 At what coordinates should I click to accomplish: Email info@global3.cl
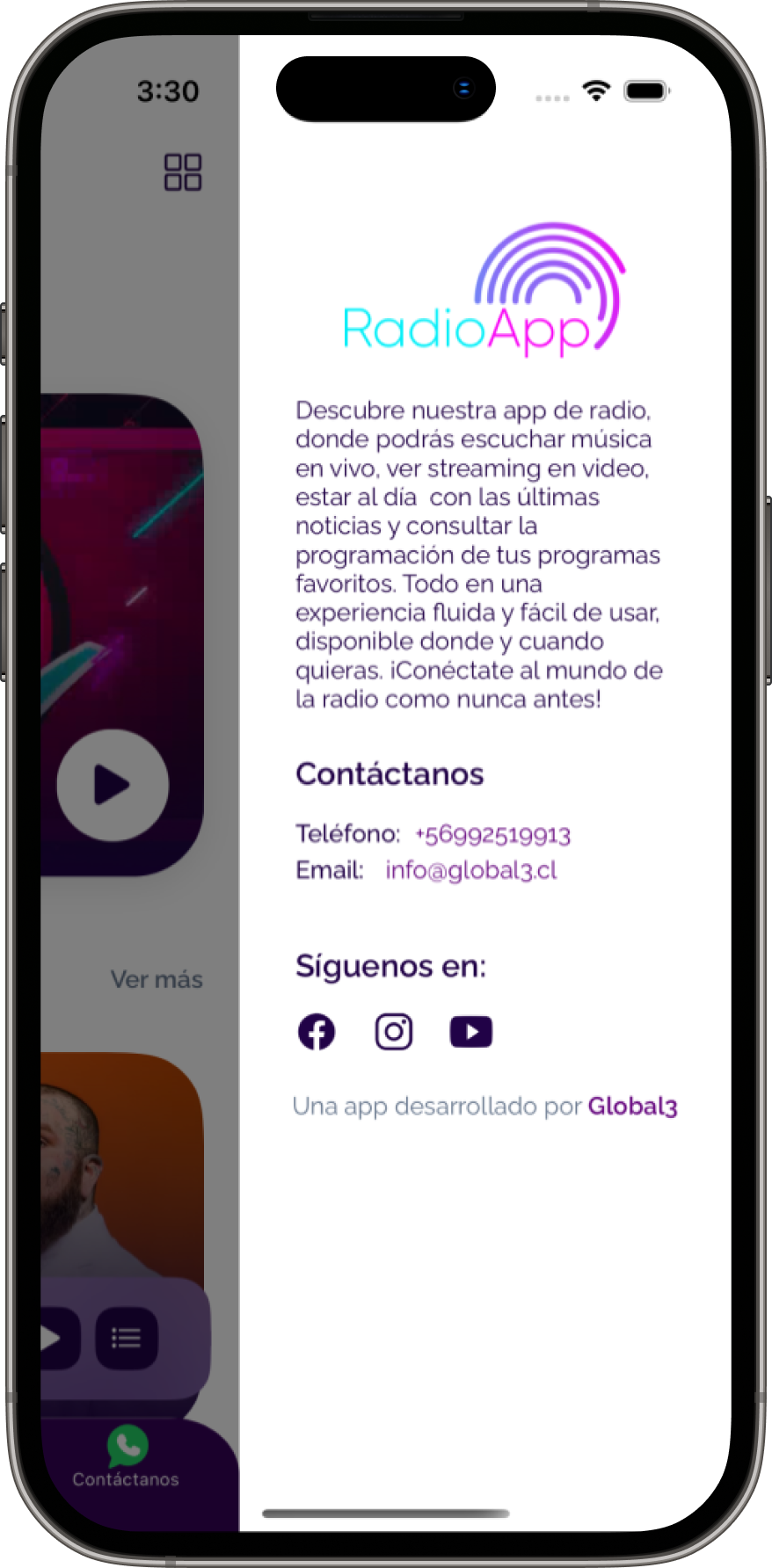coord(471,870)
